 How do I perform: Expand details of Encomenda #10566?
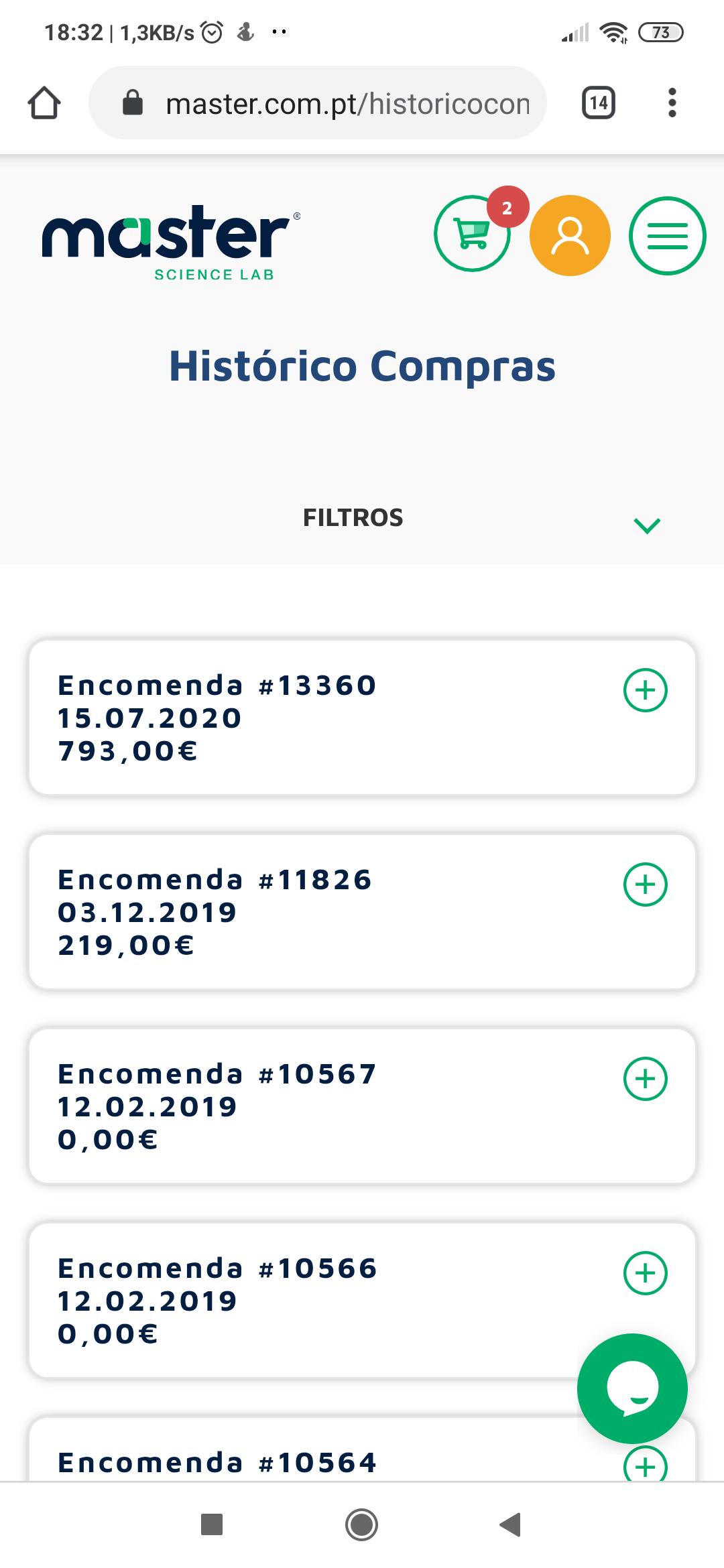pyautogui.click(x=646, y=1273)
